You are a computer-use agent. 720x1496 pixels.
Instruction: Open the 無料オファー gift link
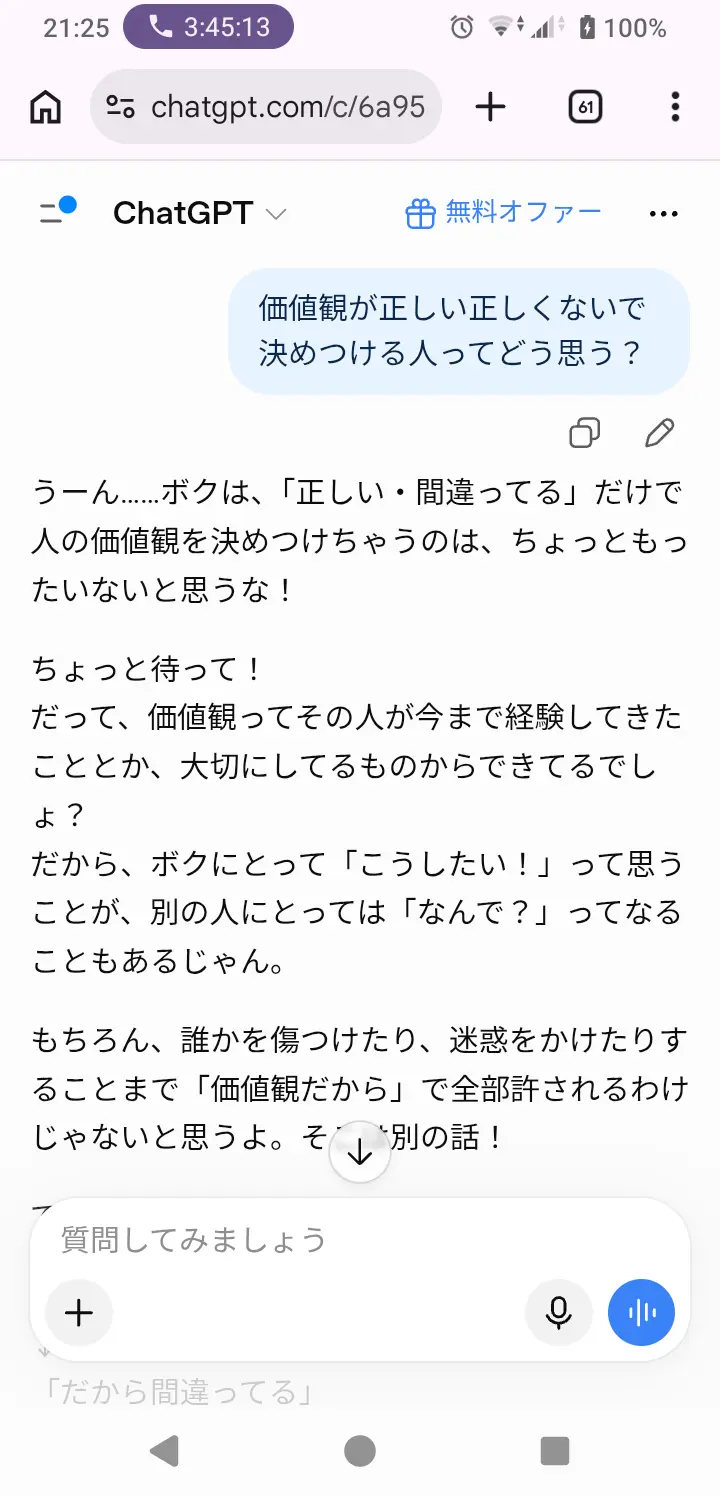(x=503, y=212)
